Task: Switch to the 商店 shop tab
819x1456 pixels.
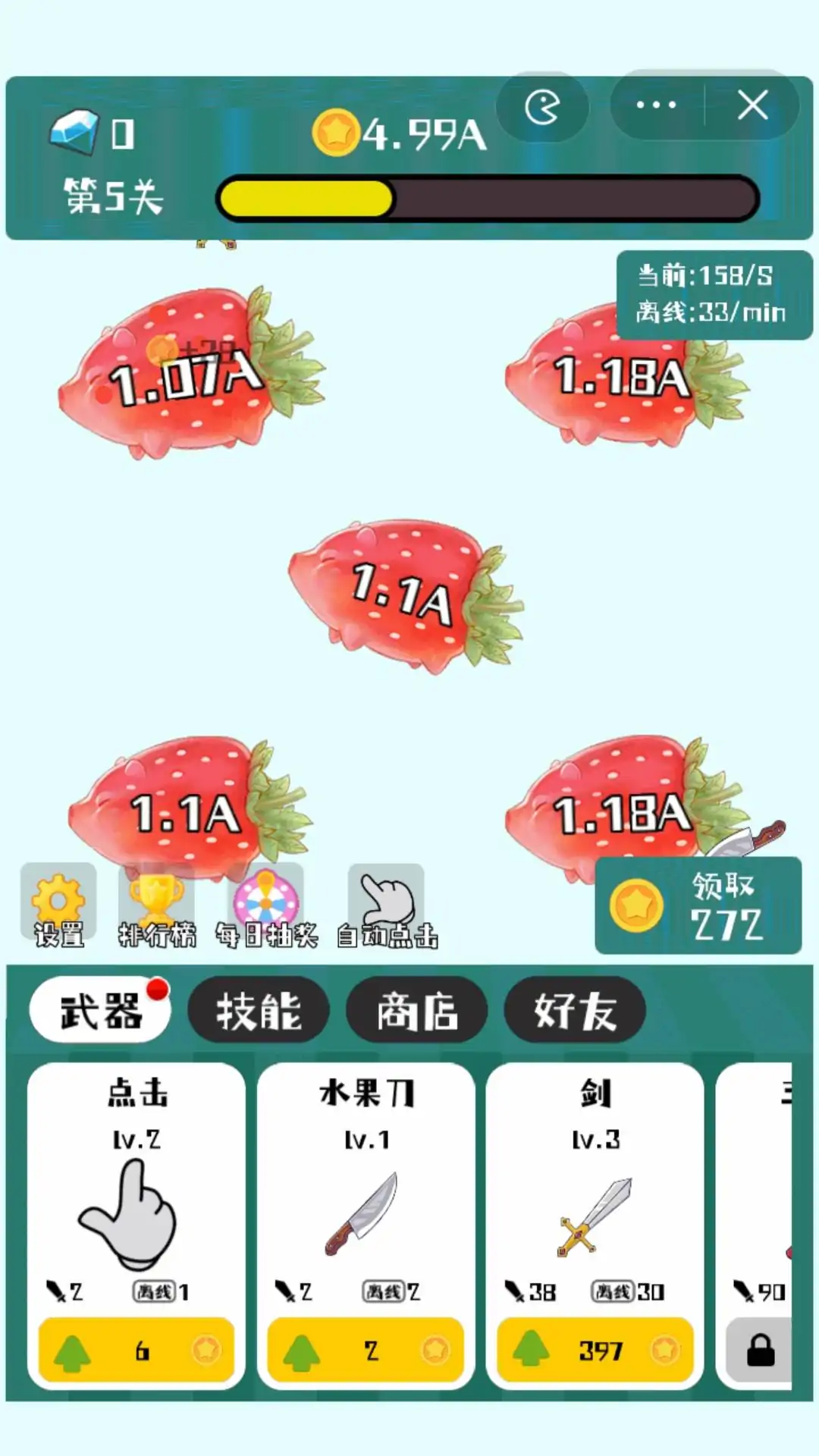Action: pyautogui.click(x=416, y=1010)
